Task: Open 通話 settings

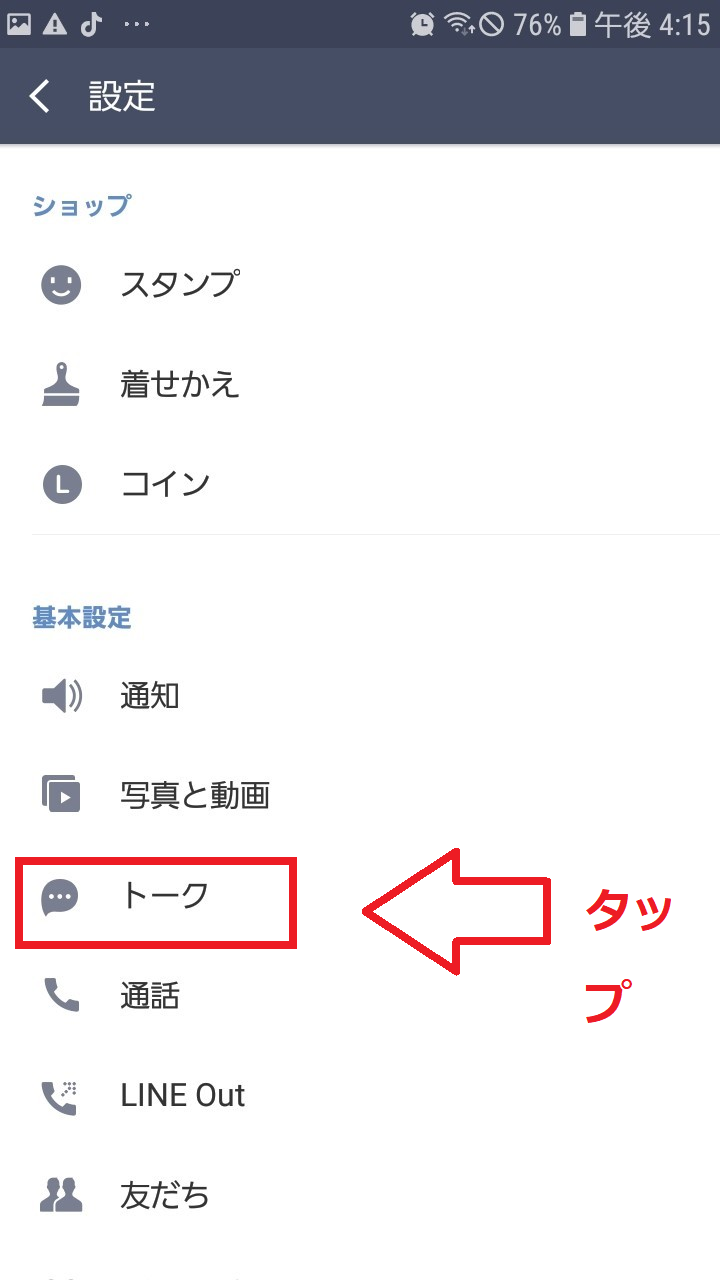Action: [360, 996]
